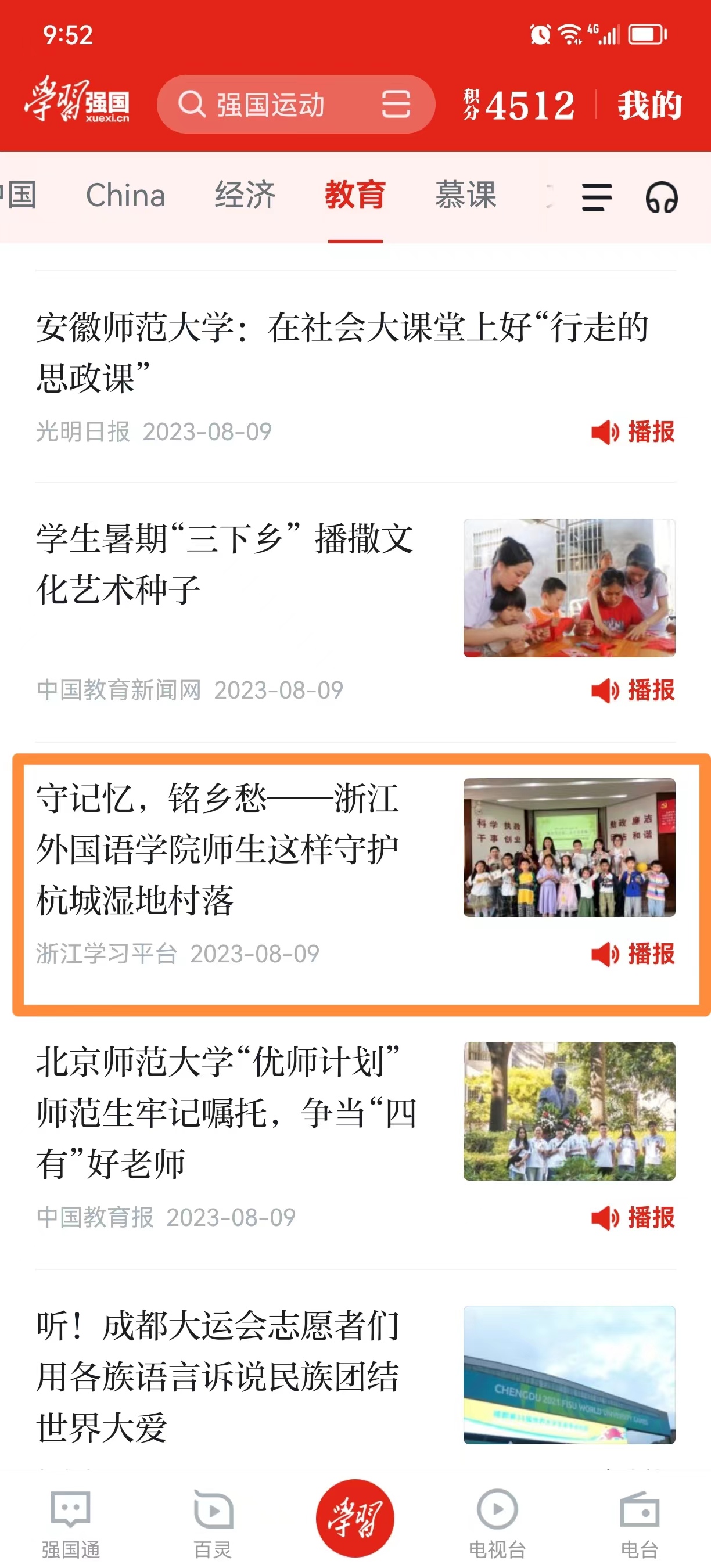711x1568 pixels.
Task: Play 播报 for 安徽师范大学 article
Action: click(633, 432)
